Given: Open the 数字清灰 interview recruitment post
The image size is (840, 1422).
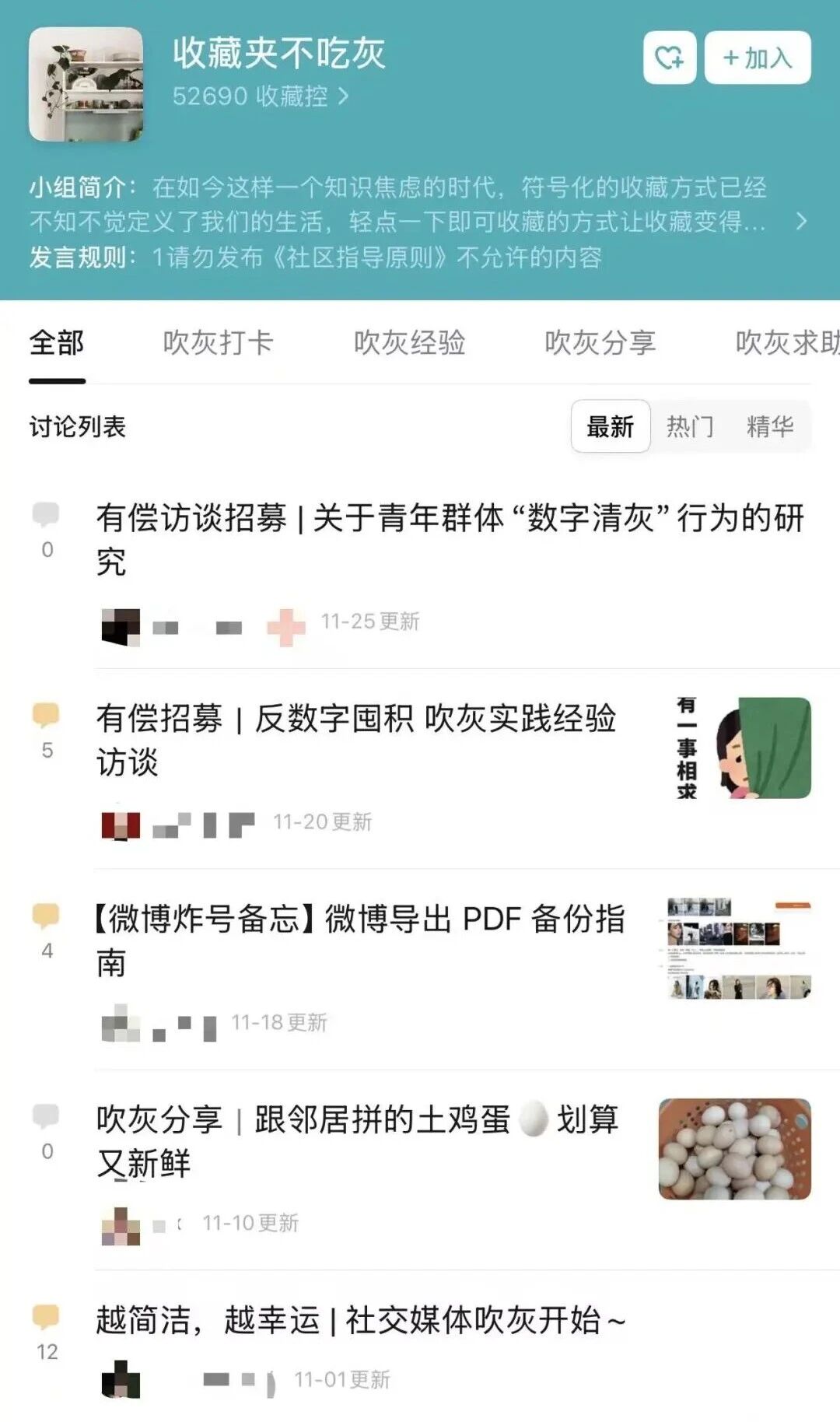Looking at the screenshot, I should (450, 538).
